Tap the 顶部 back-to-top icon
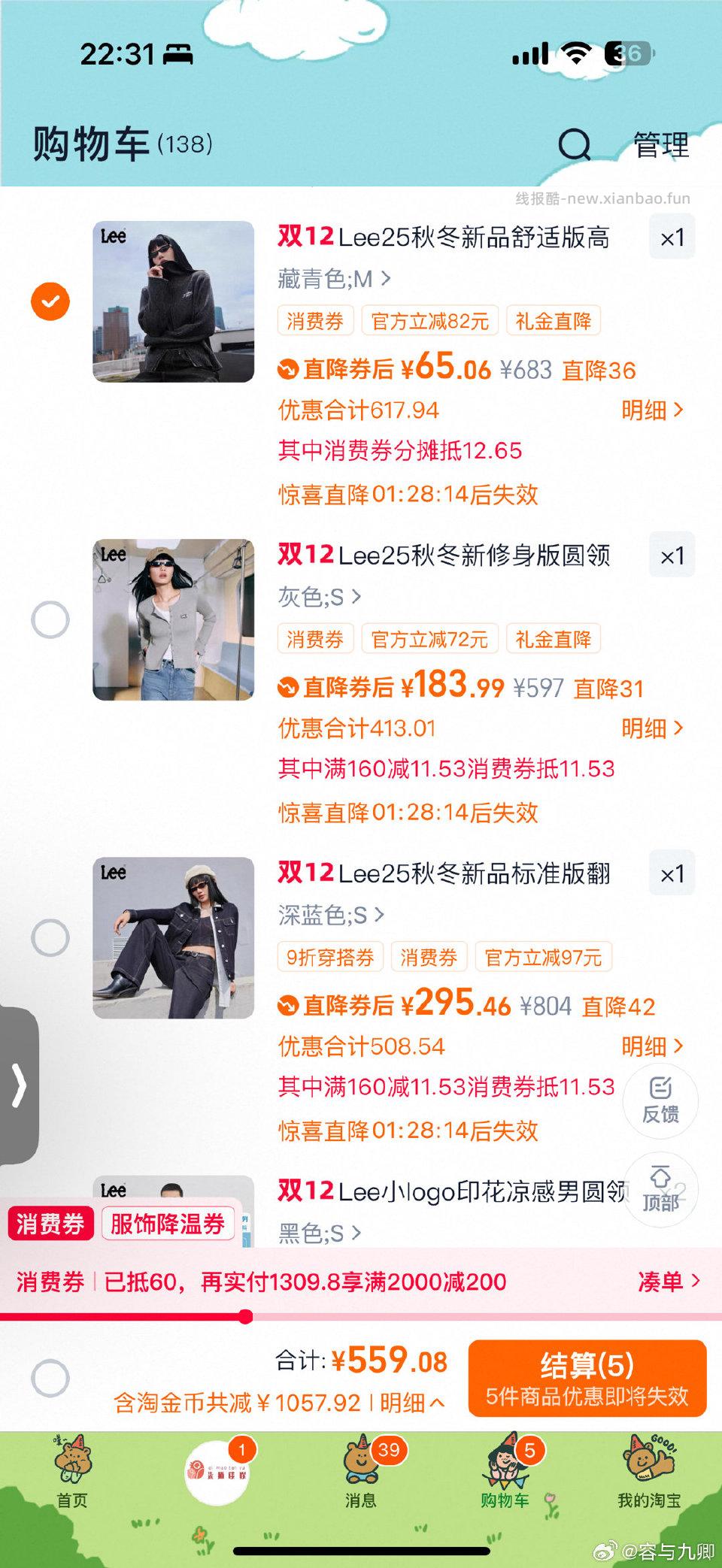Viewport: 722px width, 1568px height. (660, 1188)
